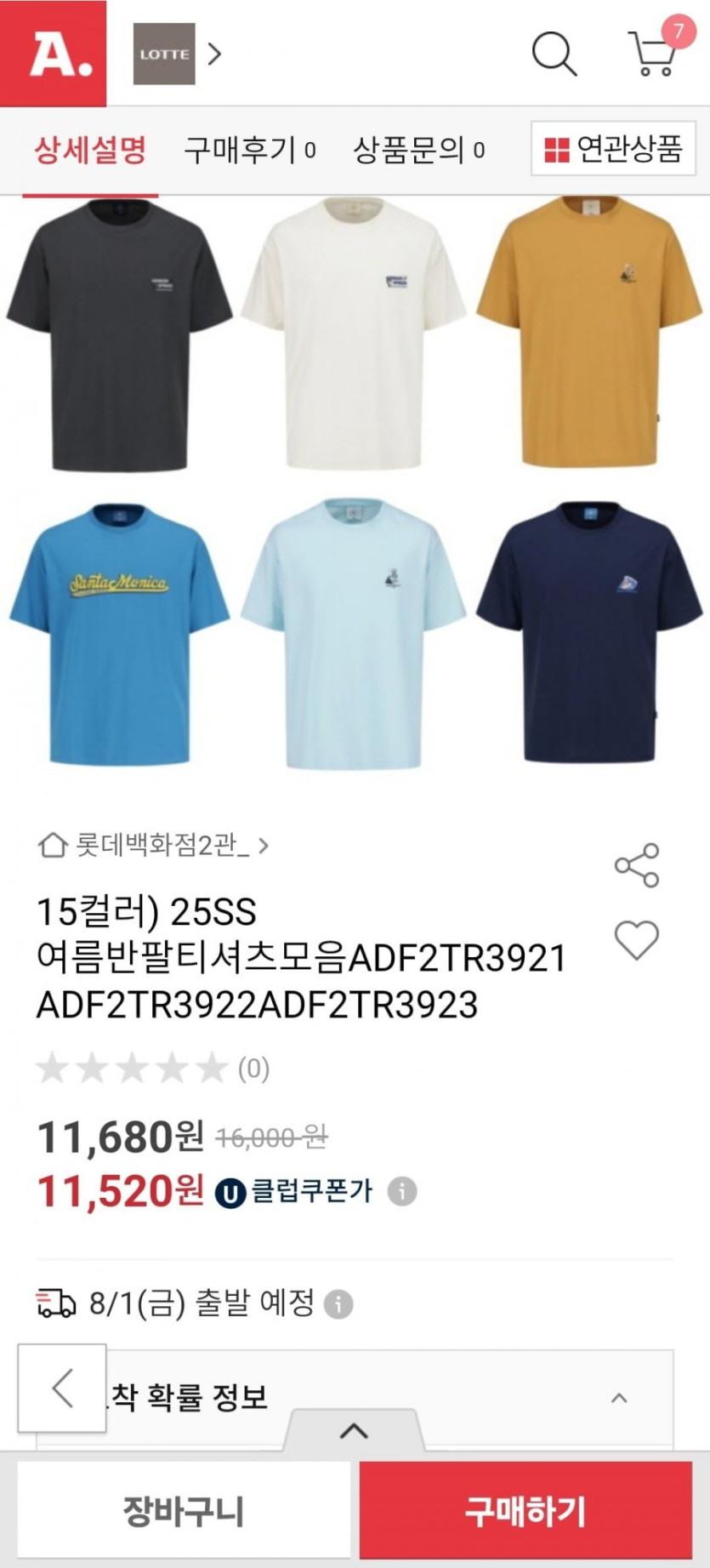The width and height of the screenshot is (710, 1568).
Task: Switch to the 구매후기 tab
Action: click(x=249, y=151)
